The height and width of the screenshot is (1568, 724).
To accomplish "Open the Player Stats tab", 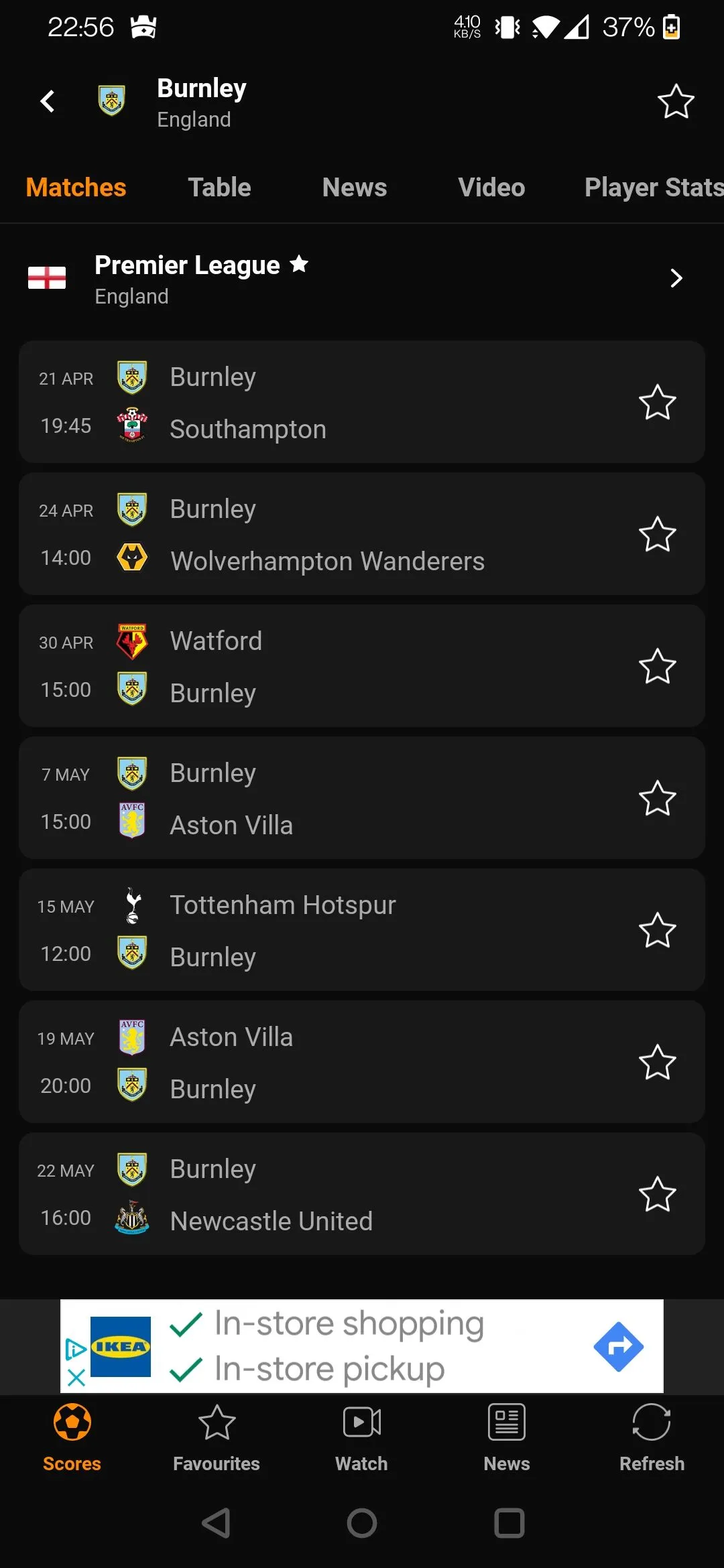I will (x=653, y=188).
